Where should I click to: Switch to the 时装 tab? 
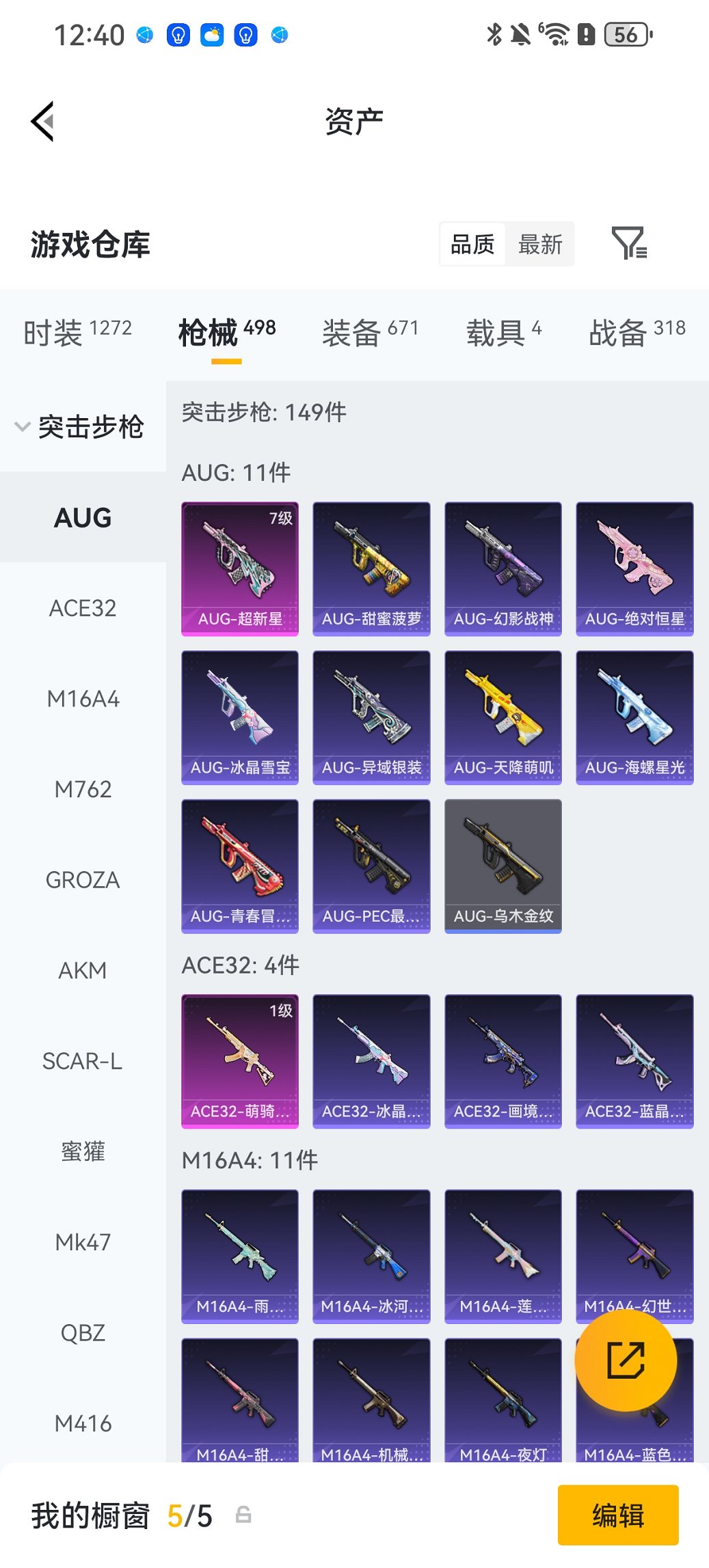pyautogui.click(x=77, y=333)
